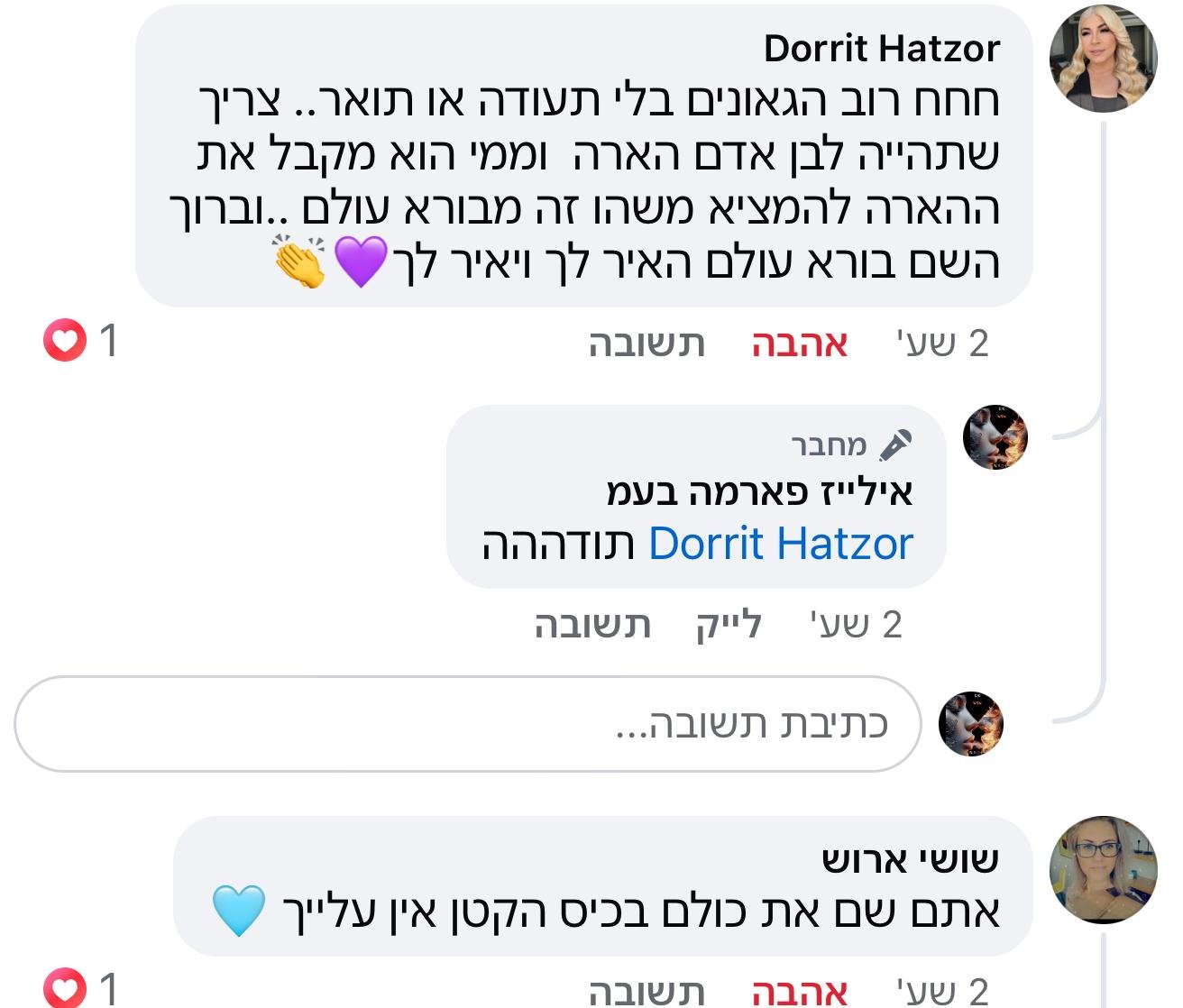This screenshot has width=1183, height=1008.
Task: Tap the name שושי ארוש
Action: click(910, 859)
